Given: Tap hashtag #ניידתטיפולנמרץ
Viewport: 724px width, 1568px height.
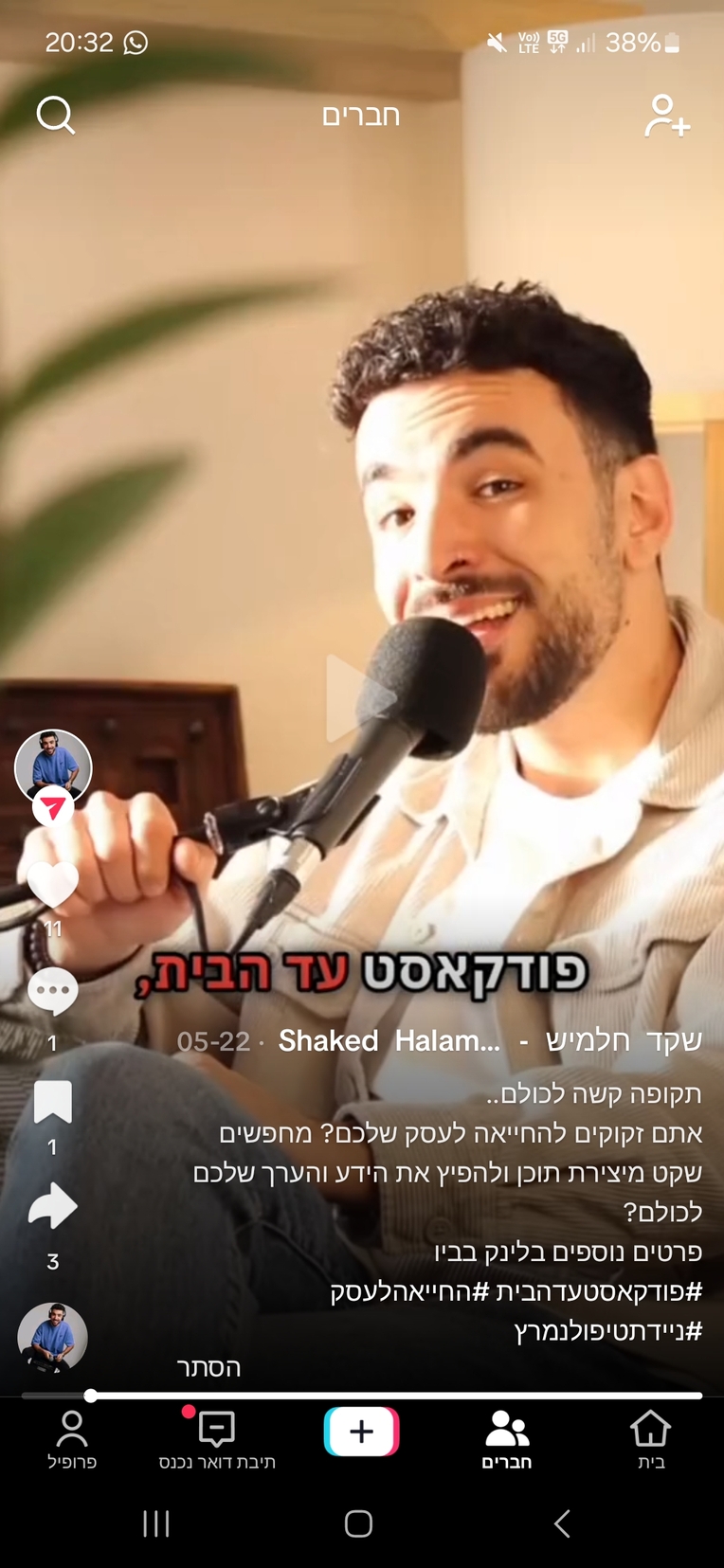Looking at the screenshot, I should pos(608,1331).
